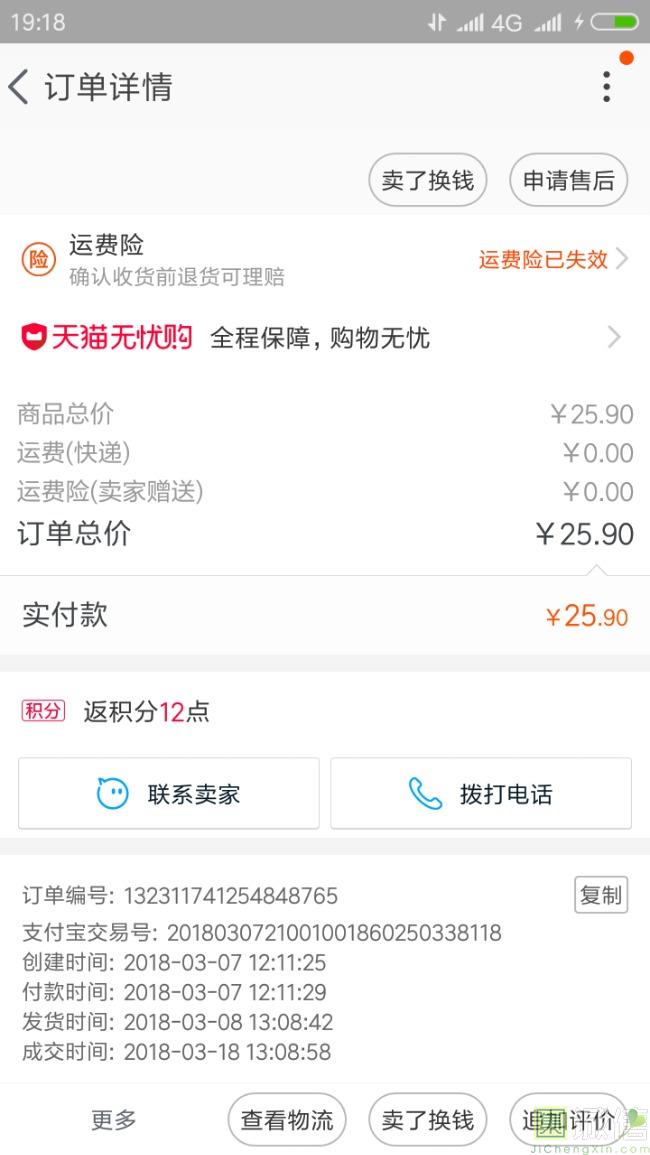
Task: Tap 追加评价 to add review
Action: tap(568, 1120)
